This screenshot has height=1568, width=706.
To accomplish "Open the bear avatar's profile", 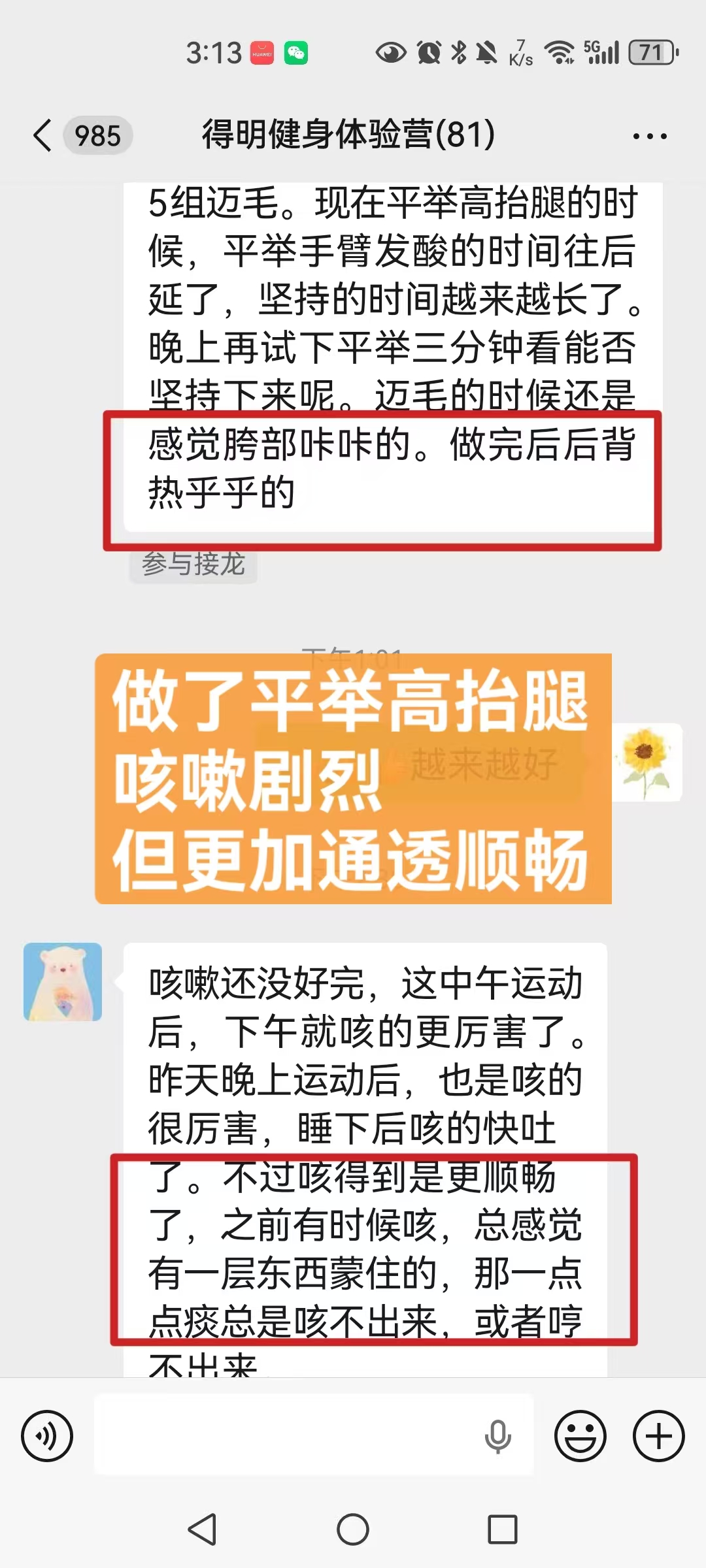I will coord(63,981).
